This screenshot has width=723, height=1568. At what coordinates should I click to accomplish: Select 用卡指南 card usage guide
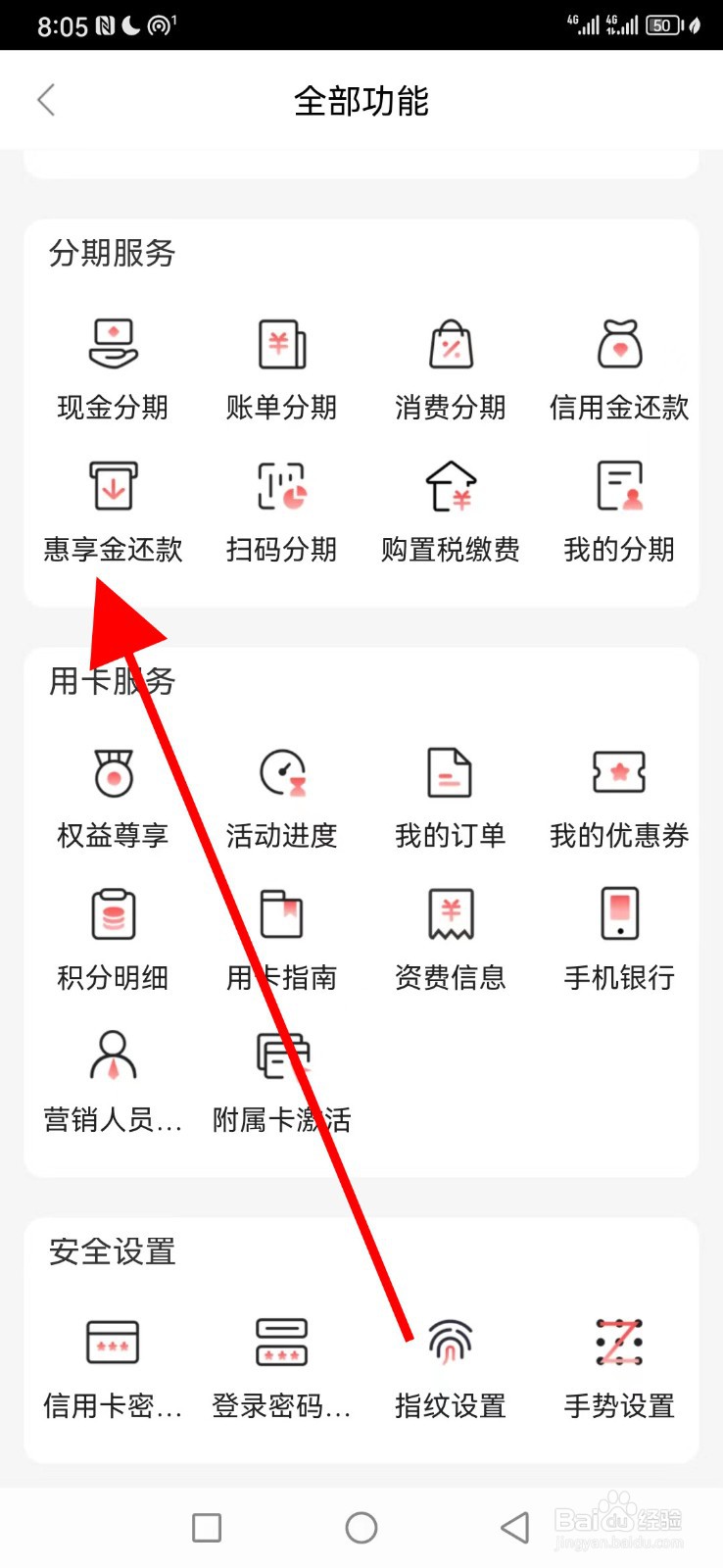pyautogui.click(x=280, y=936)
